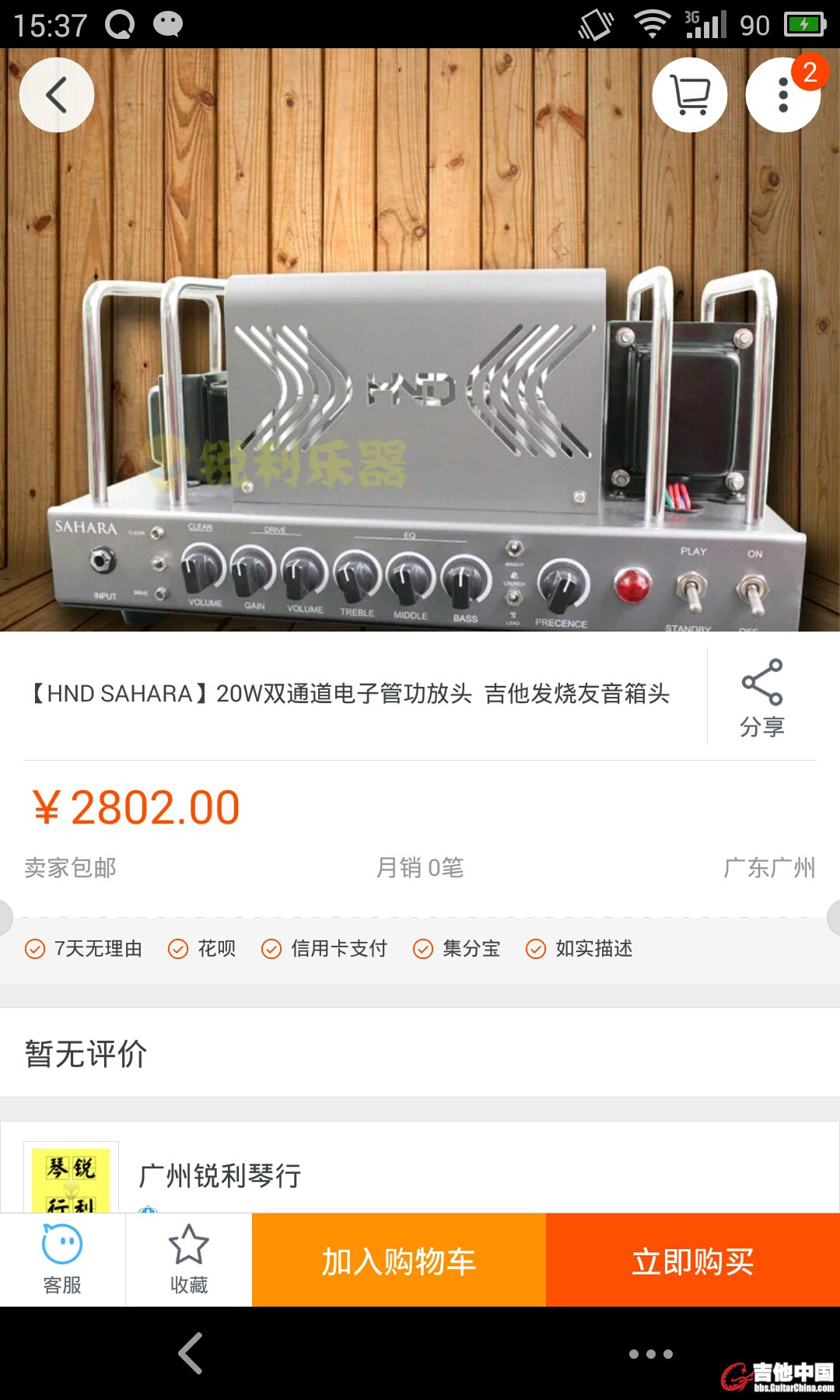The height and width of the screenshot is (1400, 840).
Task: Open the shopping cart icon
Action: point(690,95)
